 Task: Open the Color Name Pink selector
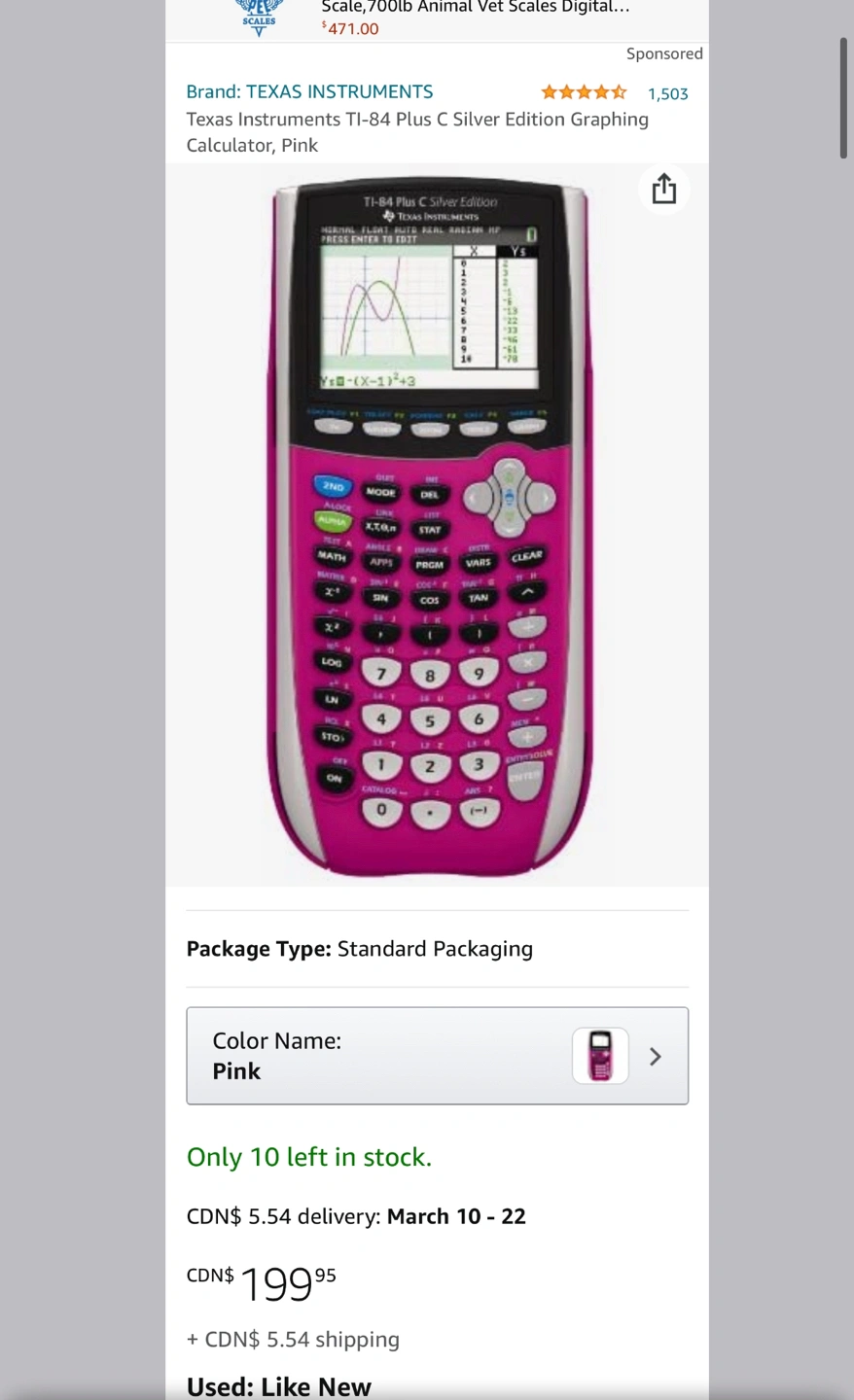[438, 1056]
